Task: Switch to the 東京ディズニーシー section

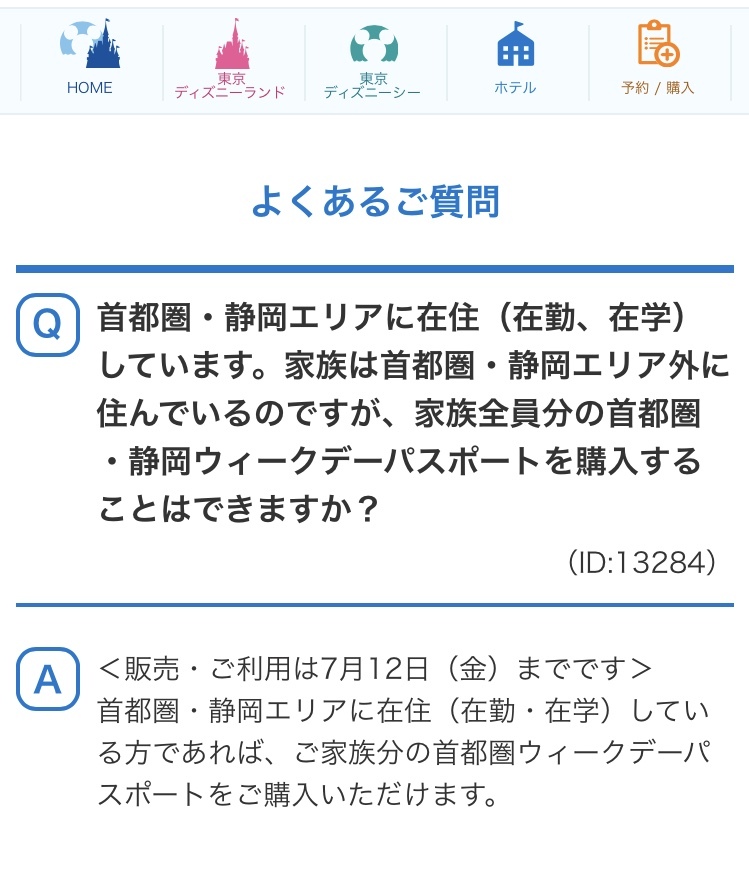Action: point(373,60)
